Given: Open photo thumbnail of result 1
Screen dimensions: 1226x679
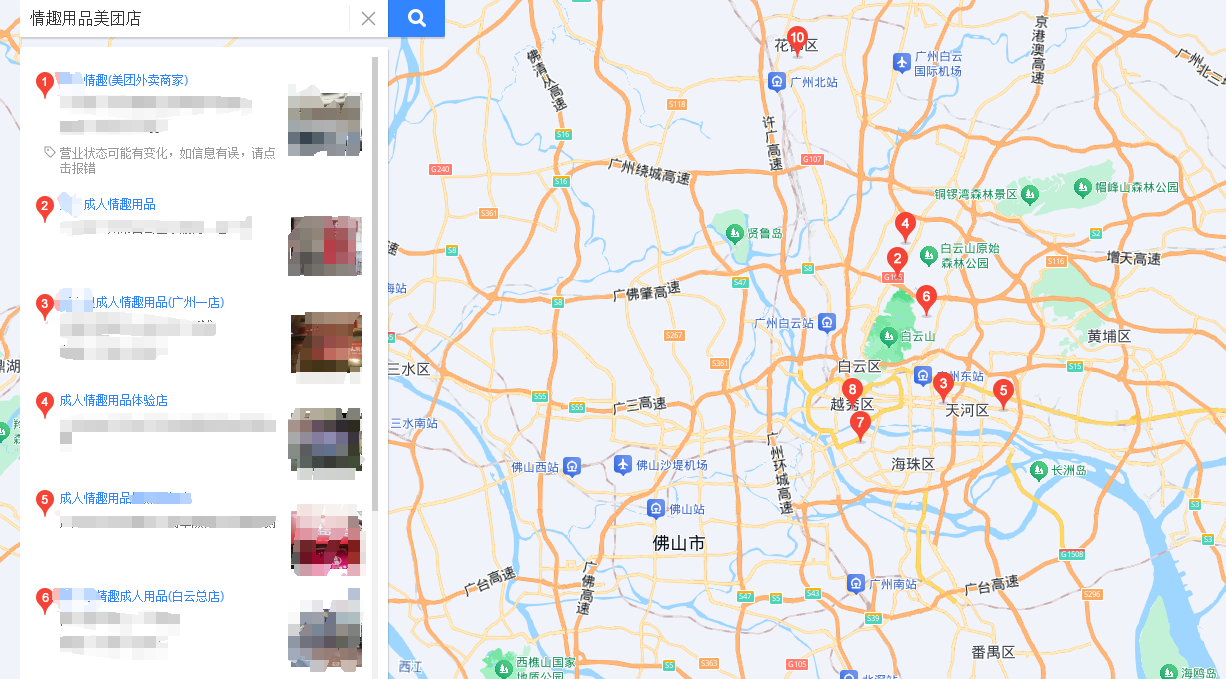Looking at the screenshot, I should click(x=324, y=120).
